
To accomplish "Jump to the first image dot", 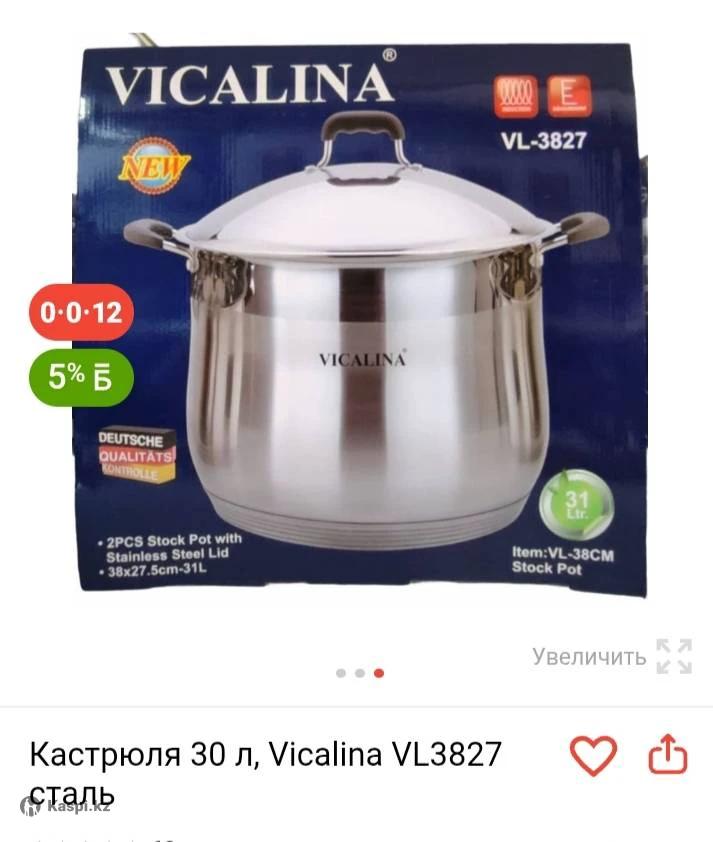I will tap(341, 673).
